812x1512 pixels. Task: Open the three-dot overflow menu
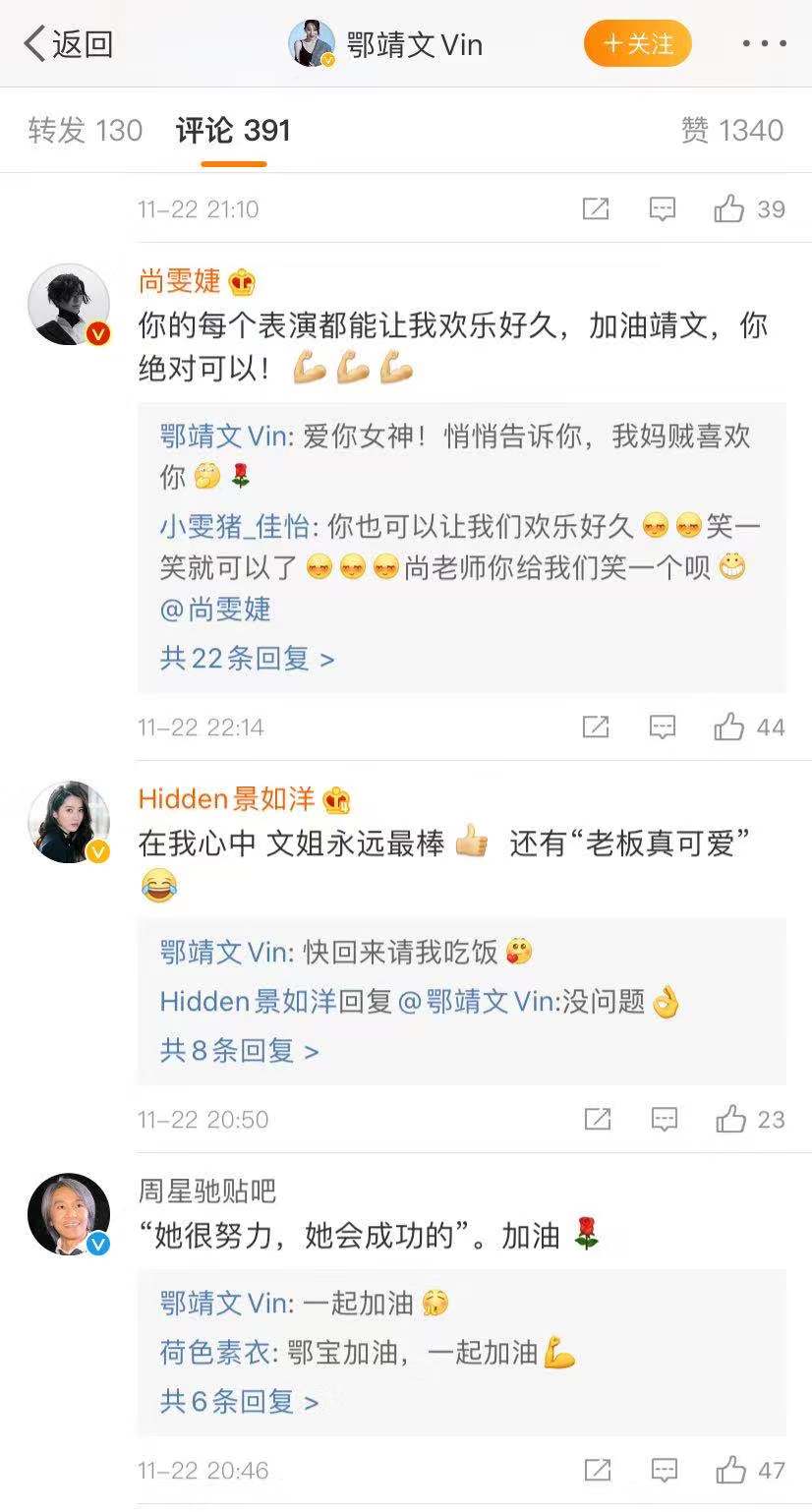click(x=763, y=44)
